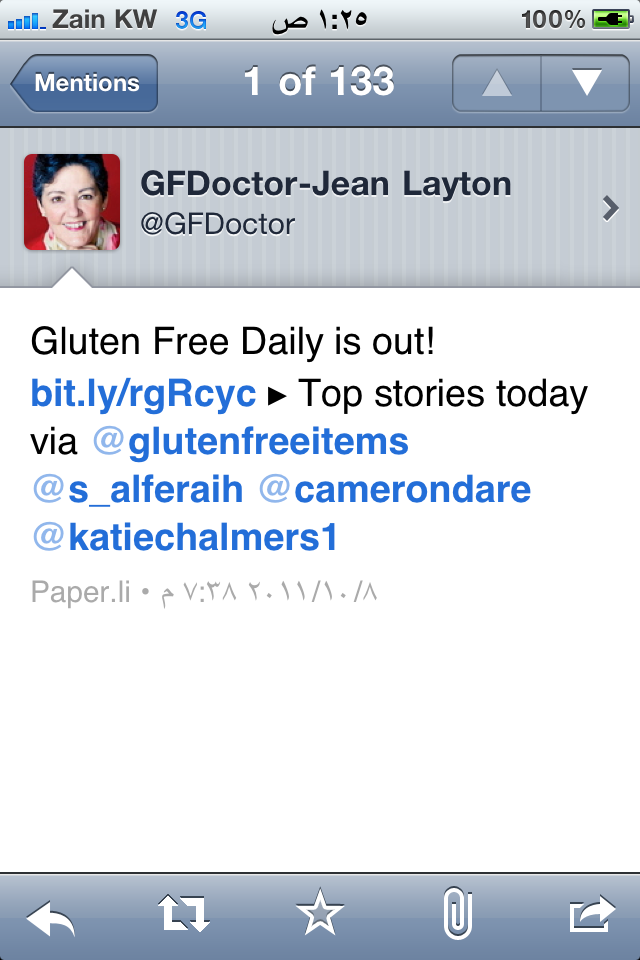The width and height of the screenshot is (640, 960).
Task: Retweet this tweet
Action: click(185, 914)
